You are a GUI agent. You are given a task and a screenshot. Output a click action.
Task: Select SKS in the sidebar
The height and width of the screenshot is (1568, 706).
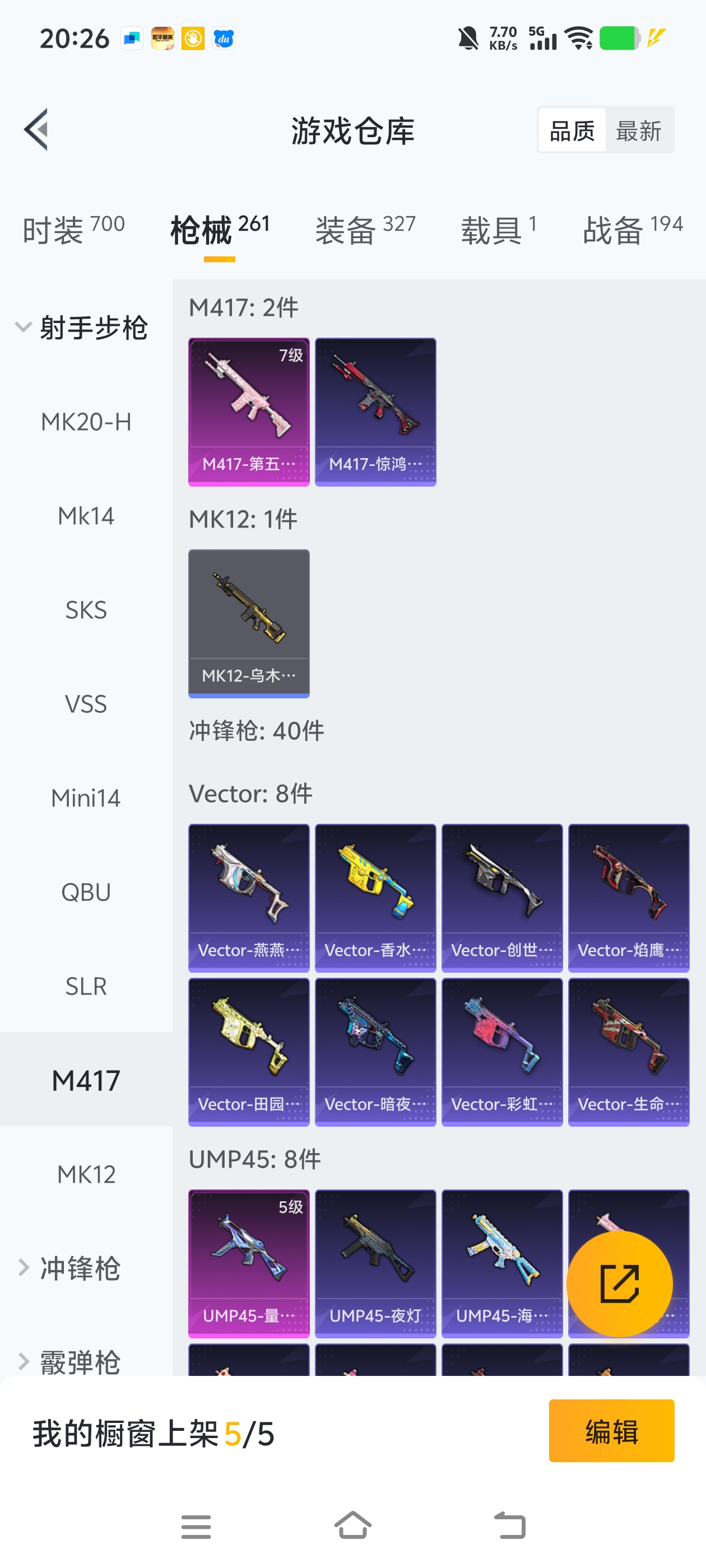pyautogui.click(x=86, y=610)
